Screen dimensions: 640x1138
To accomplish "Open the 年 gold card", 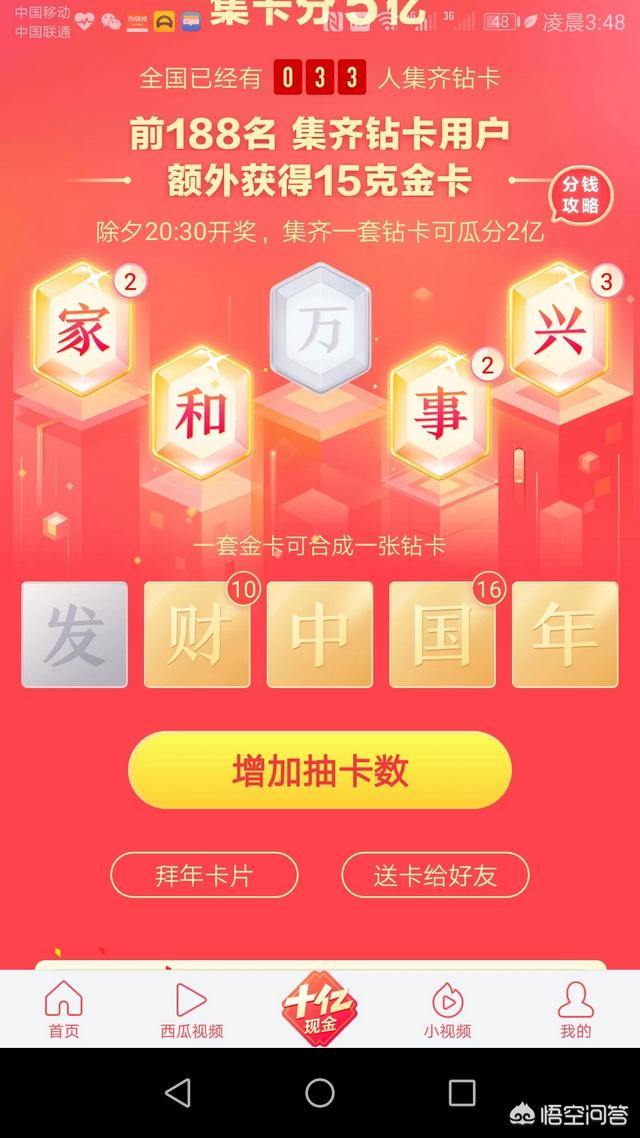I will click(x=565, y=635).
